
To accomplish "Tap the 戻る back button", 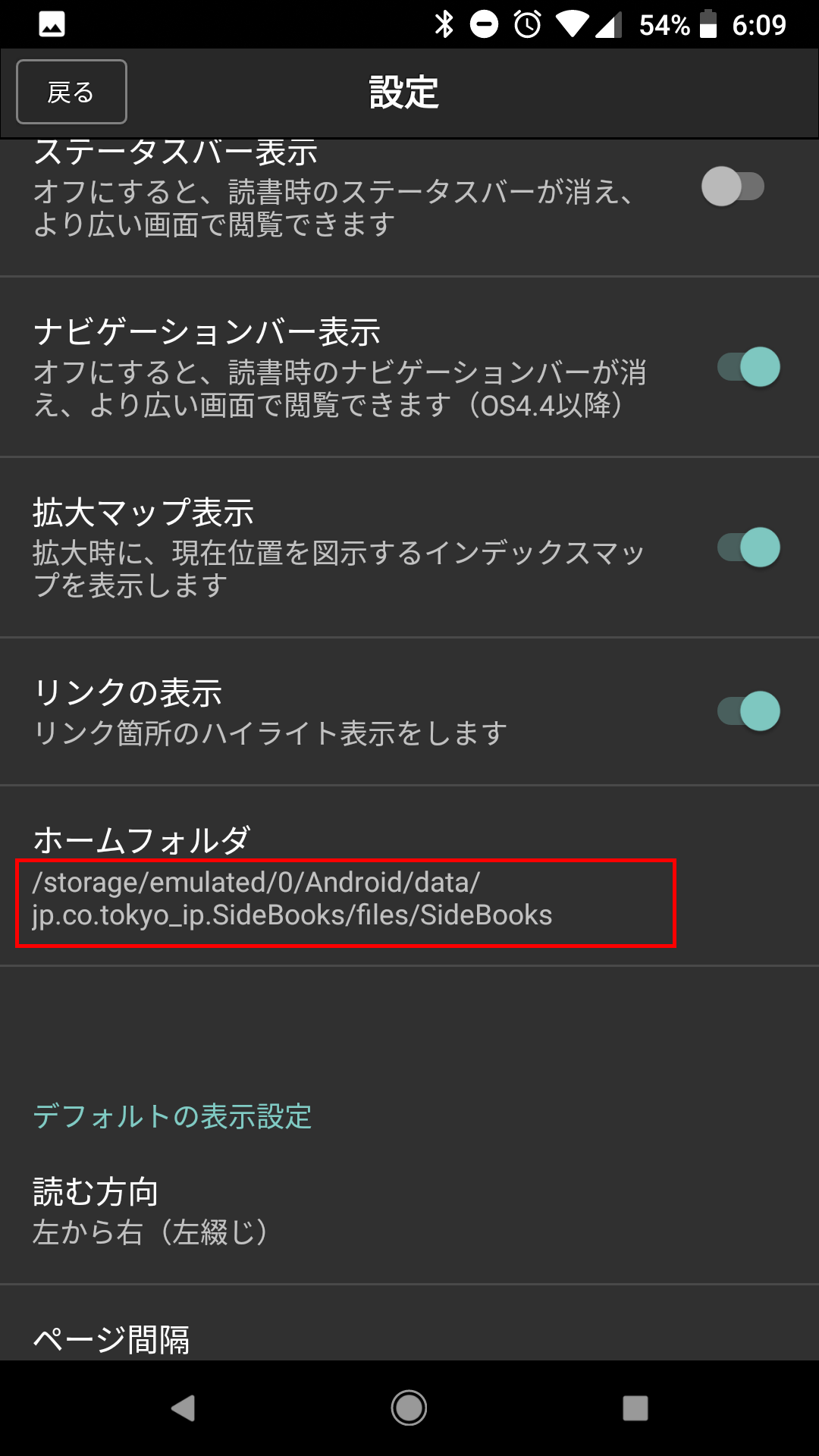I will coord(71,92).
